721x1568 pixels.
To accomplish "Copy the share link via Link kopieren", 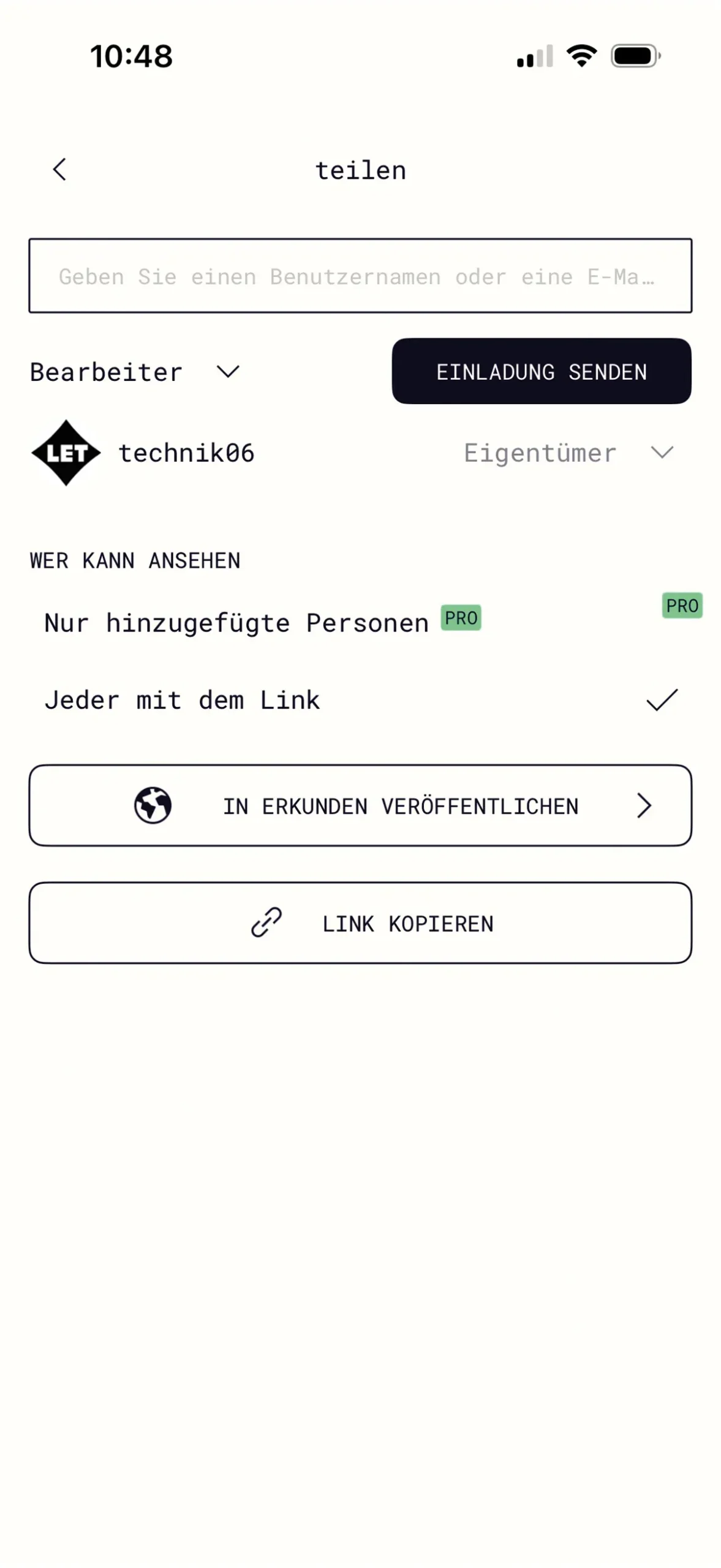I will tap(360, 923).
